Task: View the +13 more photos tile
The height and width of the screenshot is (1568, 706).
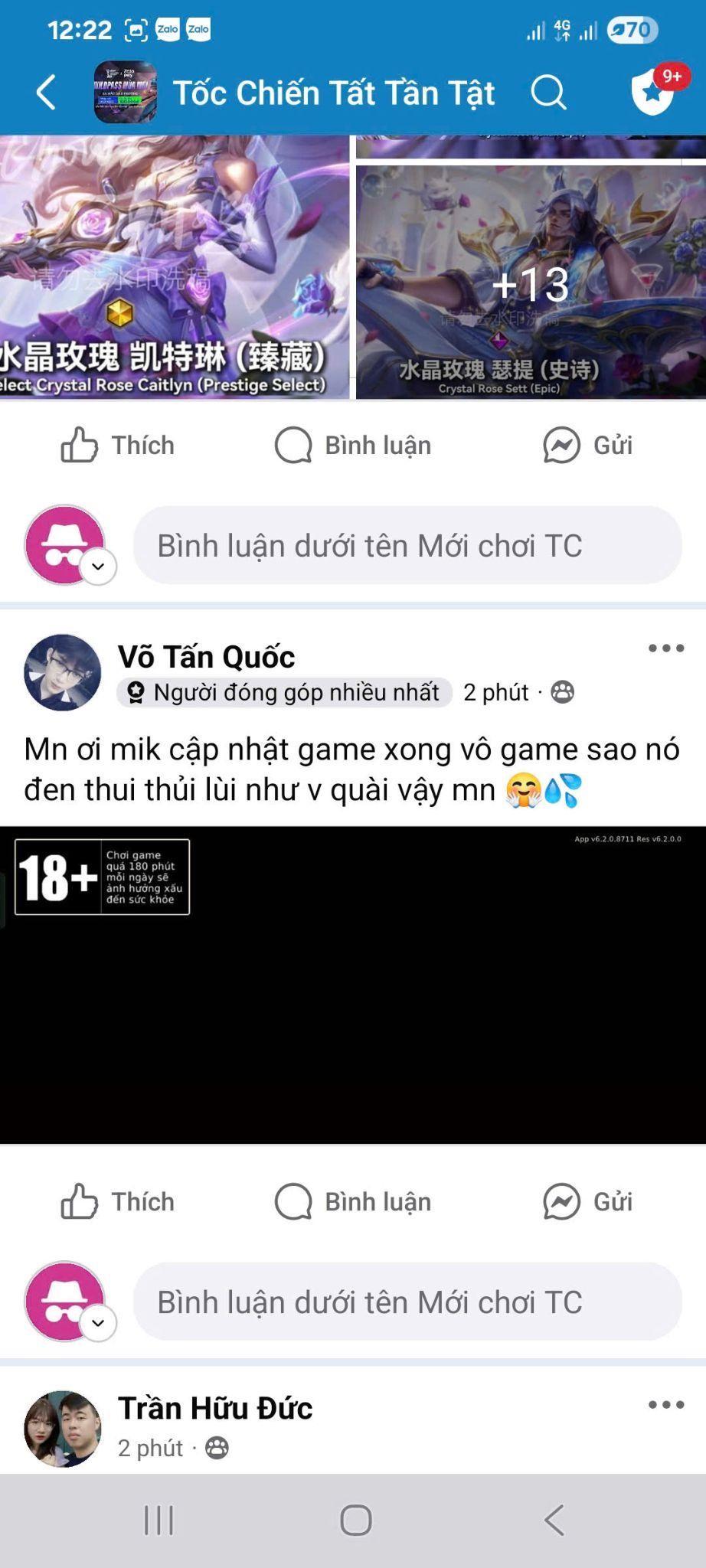Action: (x=531, y=282)
